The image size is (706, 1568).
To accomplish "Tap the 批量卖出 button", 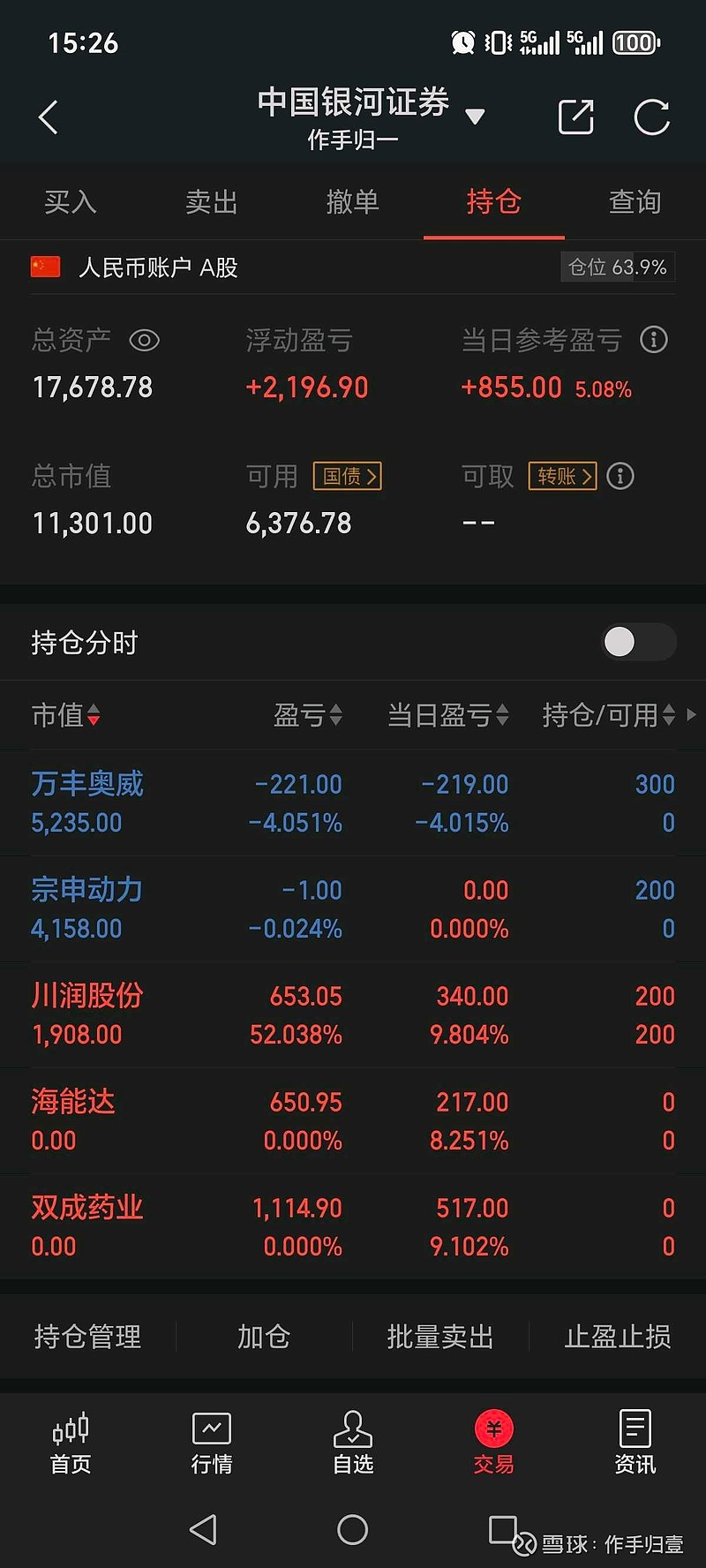I will (x=440, y=1337).
